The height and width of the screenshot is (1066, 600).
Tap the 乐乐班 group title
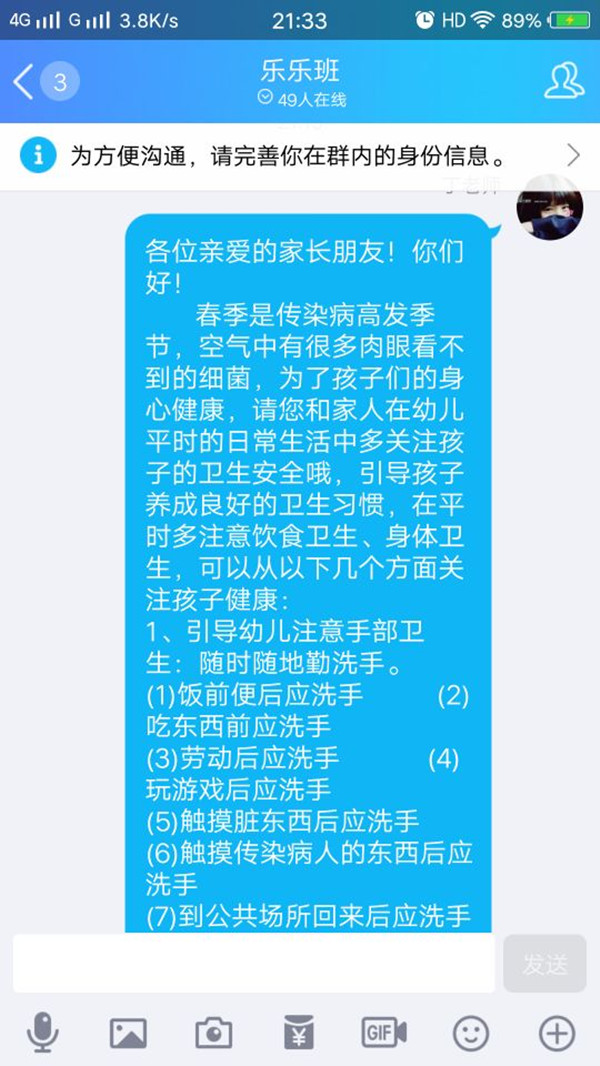coord(300,71)
